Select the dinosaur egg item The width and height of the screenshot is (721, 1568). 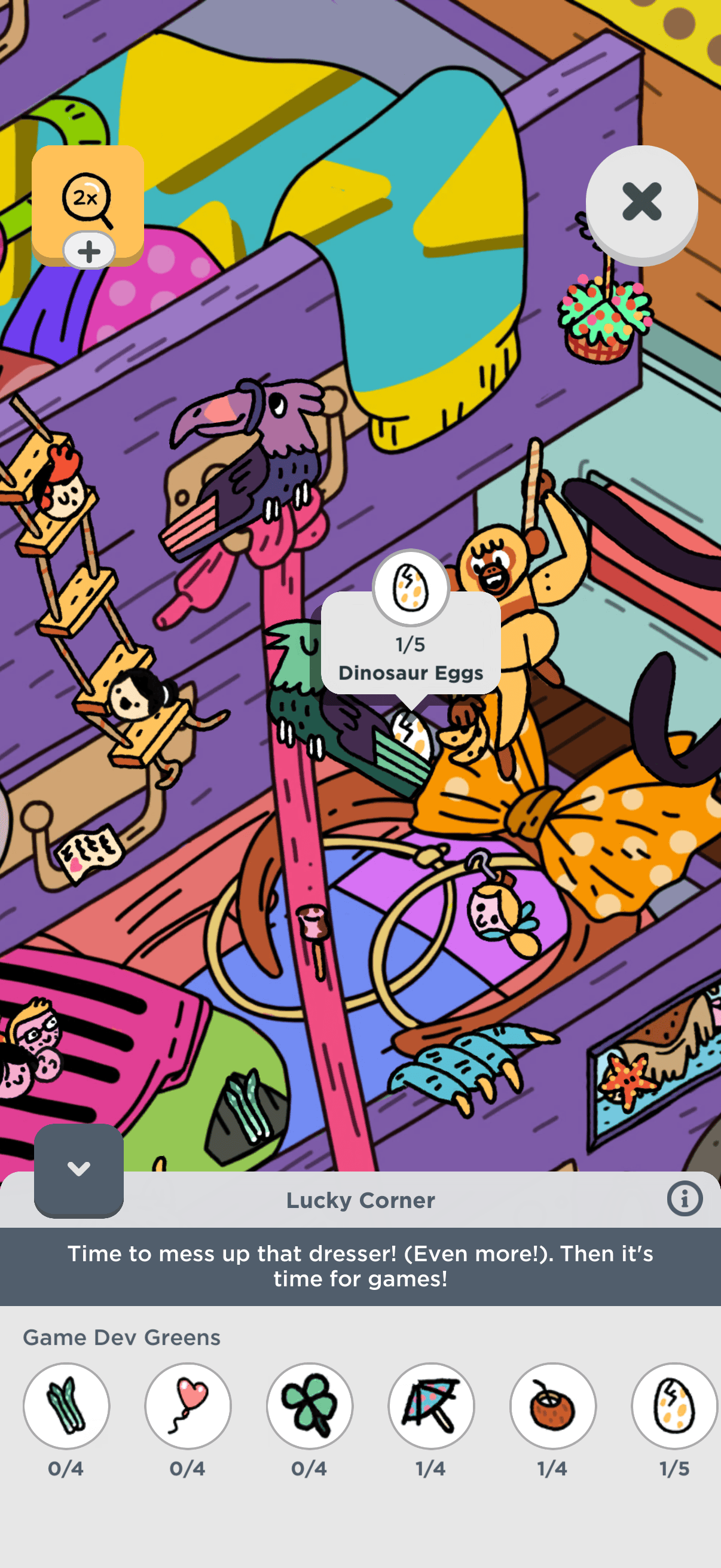pyautogui.click(x=674, y=1405)
